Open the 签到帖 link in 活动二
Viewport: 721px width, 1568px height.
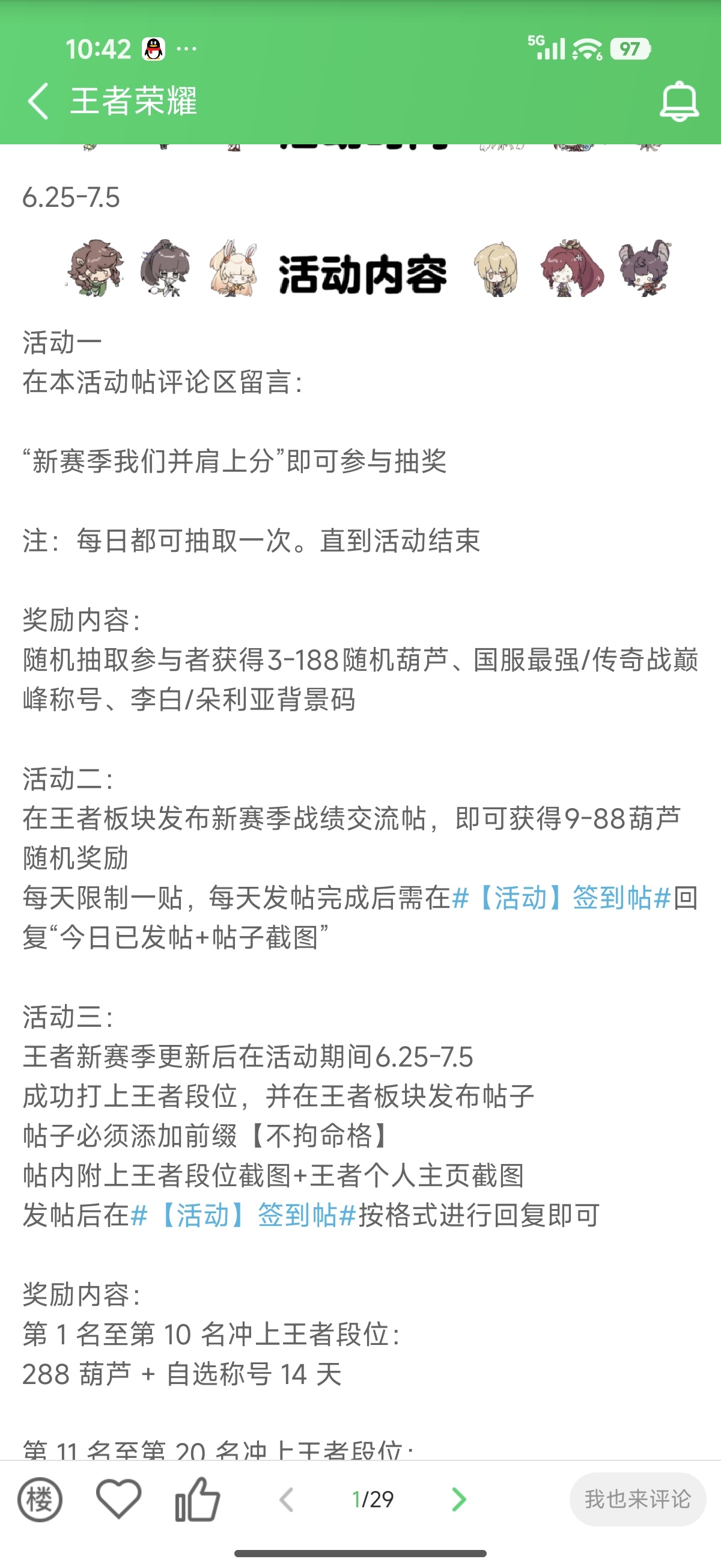(562, 898)
